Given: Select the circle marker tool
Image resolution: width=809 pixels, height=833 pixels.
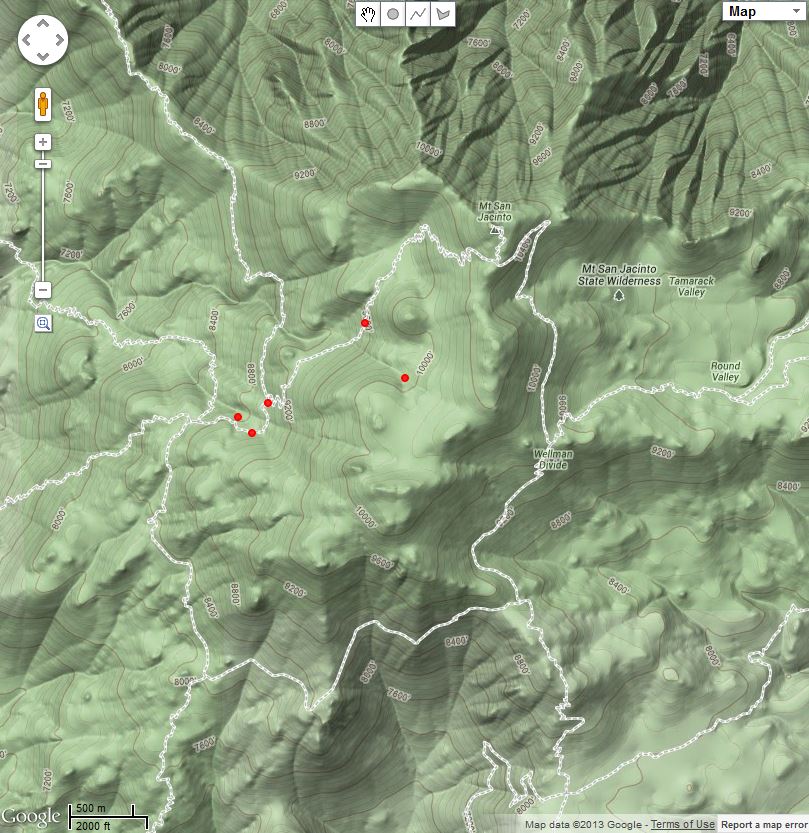Looking at the screenshot, I should 393,14.
